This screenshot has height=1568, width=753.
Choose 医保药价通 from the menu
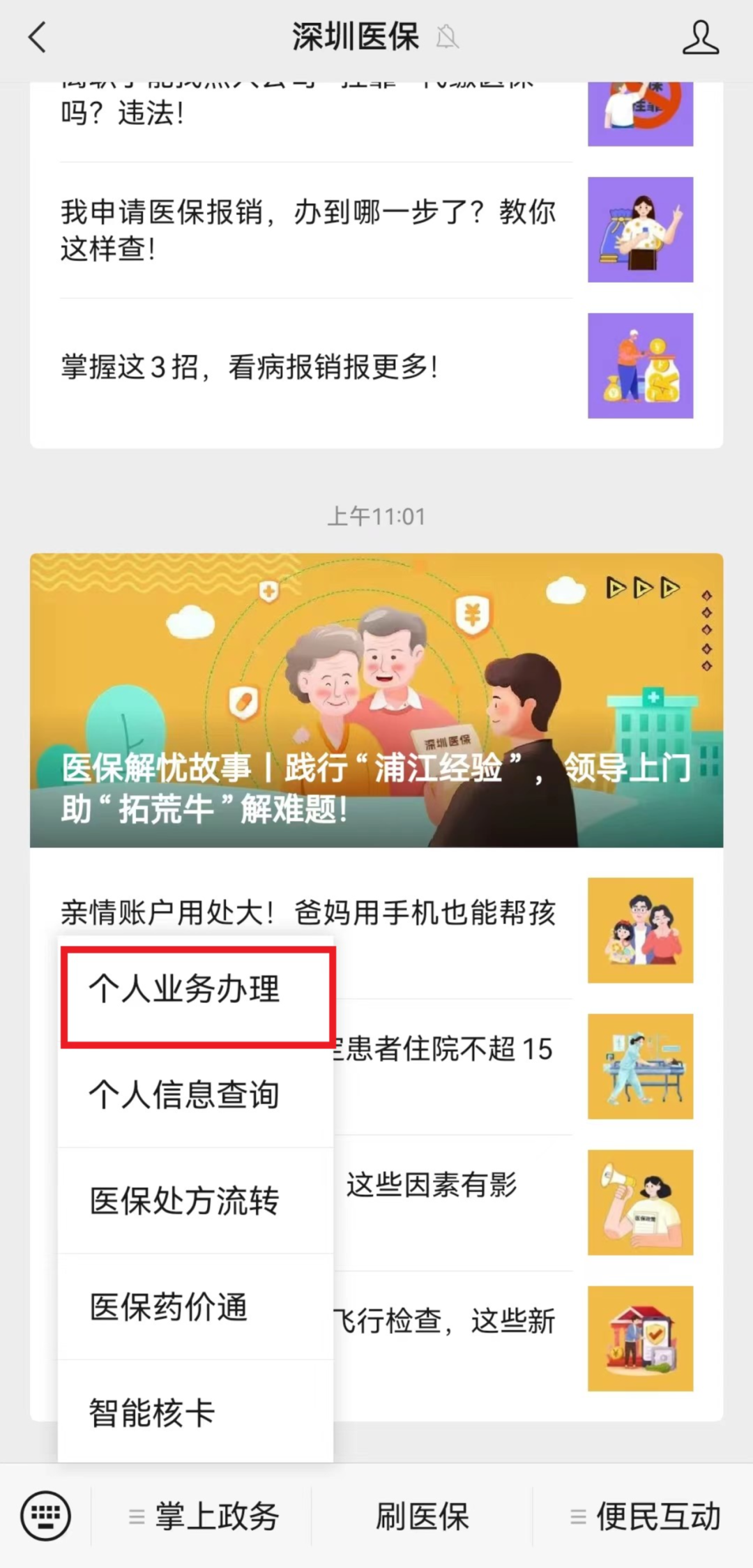click(169, 1306)
